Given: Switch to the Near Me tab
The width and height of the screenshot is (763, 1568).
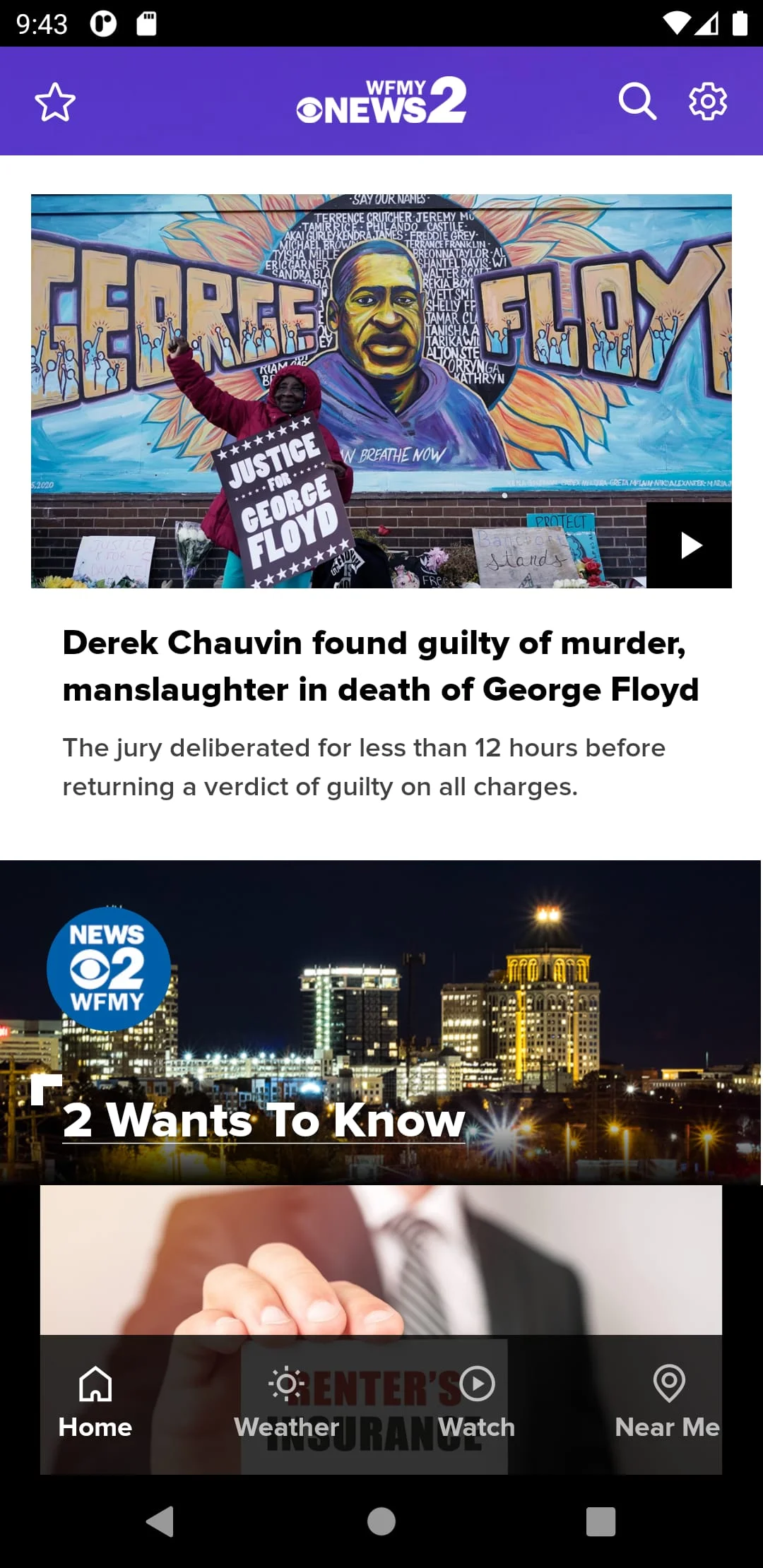Looking at the screenshot, I should click(x=668, y=1403).
